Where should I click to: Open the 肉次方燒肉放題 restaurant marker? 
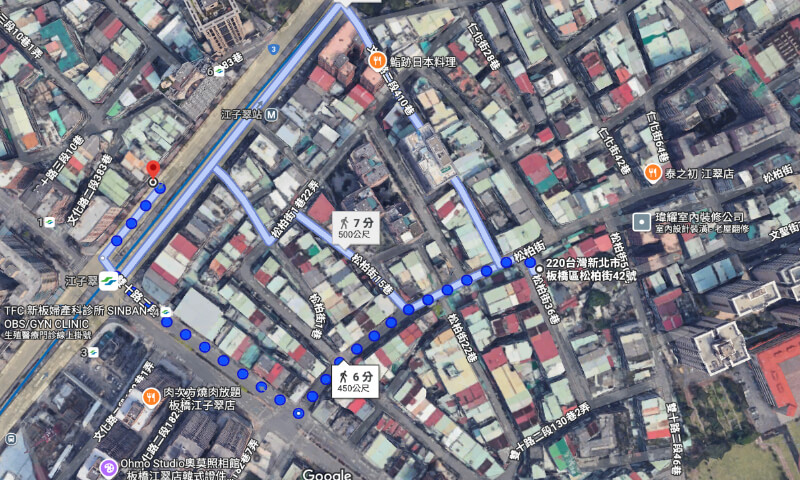[x=151, y=397]
